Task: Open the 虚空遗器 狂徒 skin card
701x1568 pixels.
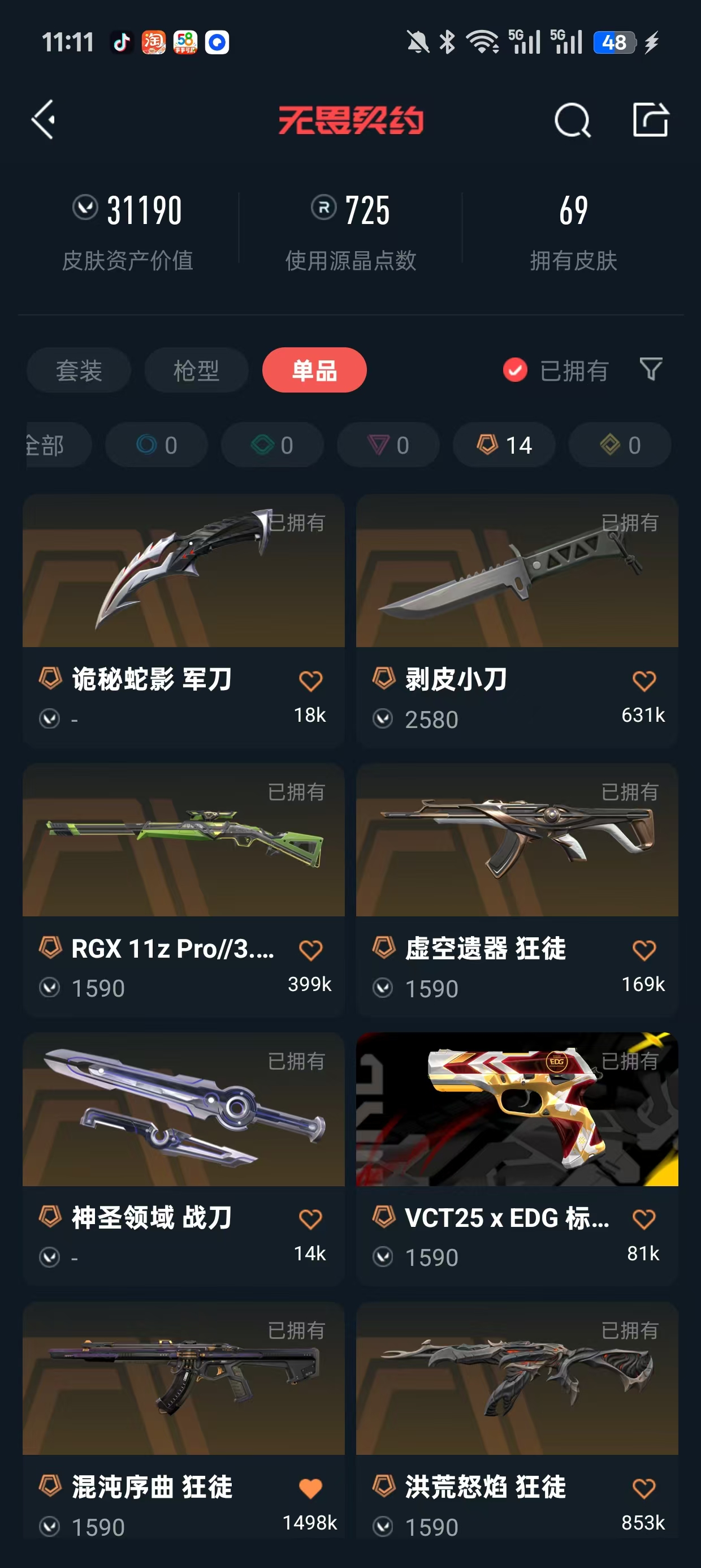Action: click(x=517, y=841)
